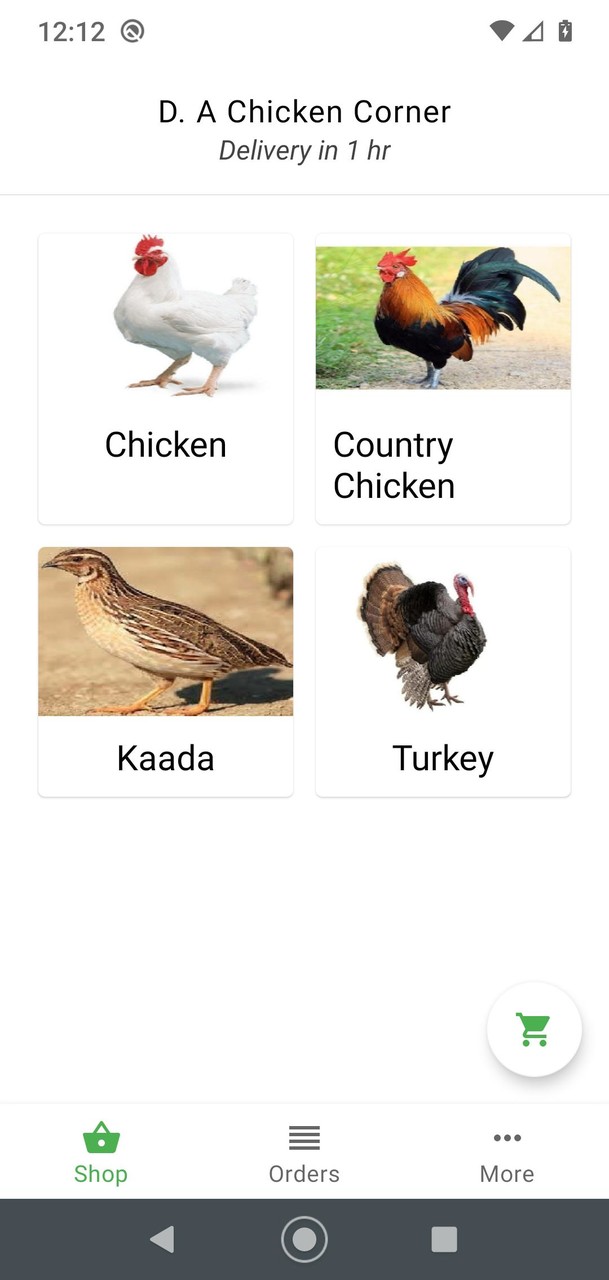The image size is (609, 1280).
Task: Open the More tab
Action: [507, 1152]
